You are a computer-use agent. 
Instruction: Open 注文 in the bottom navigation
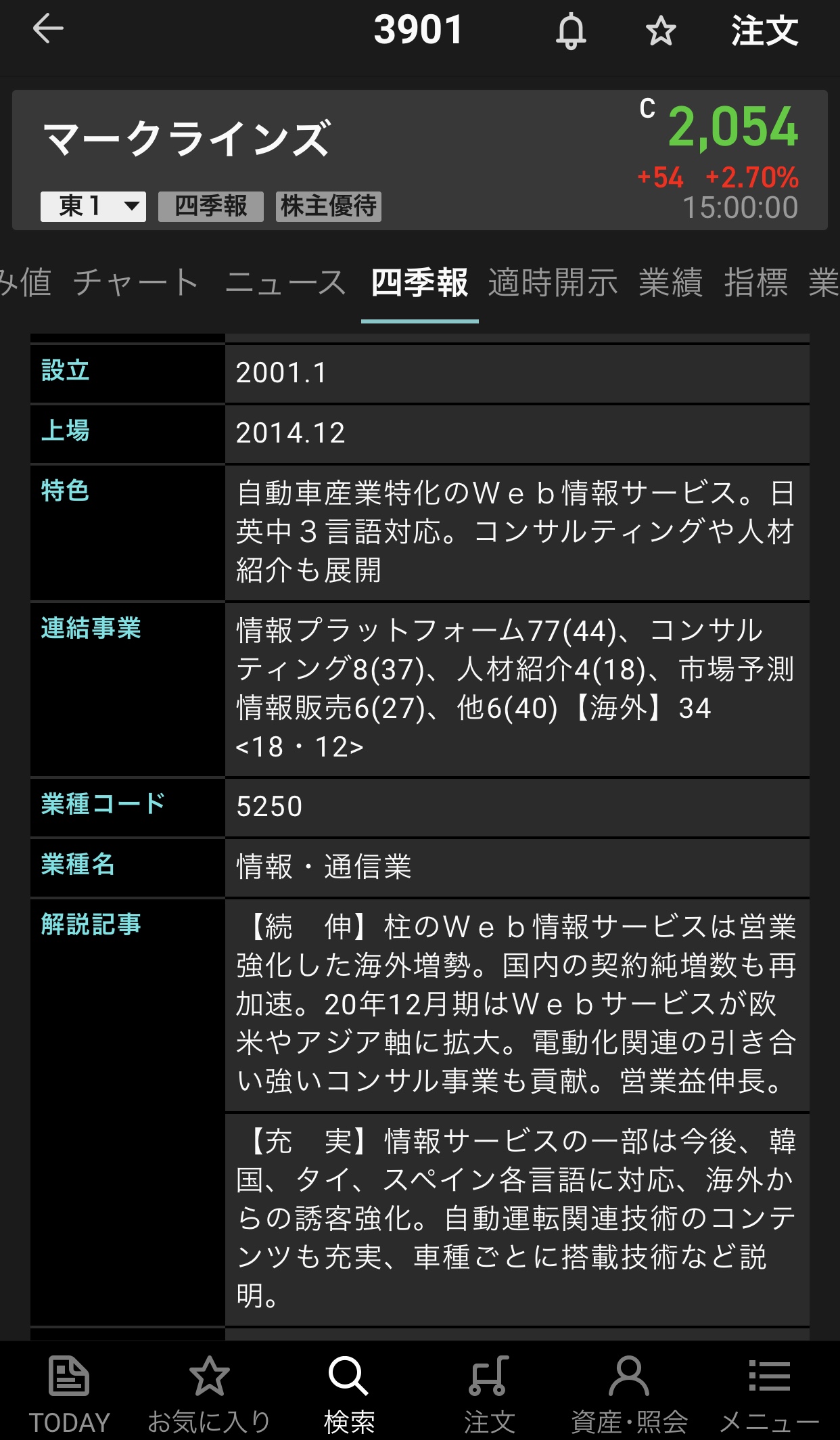point(489,1394)
